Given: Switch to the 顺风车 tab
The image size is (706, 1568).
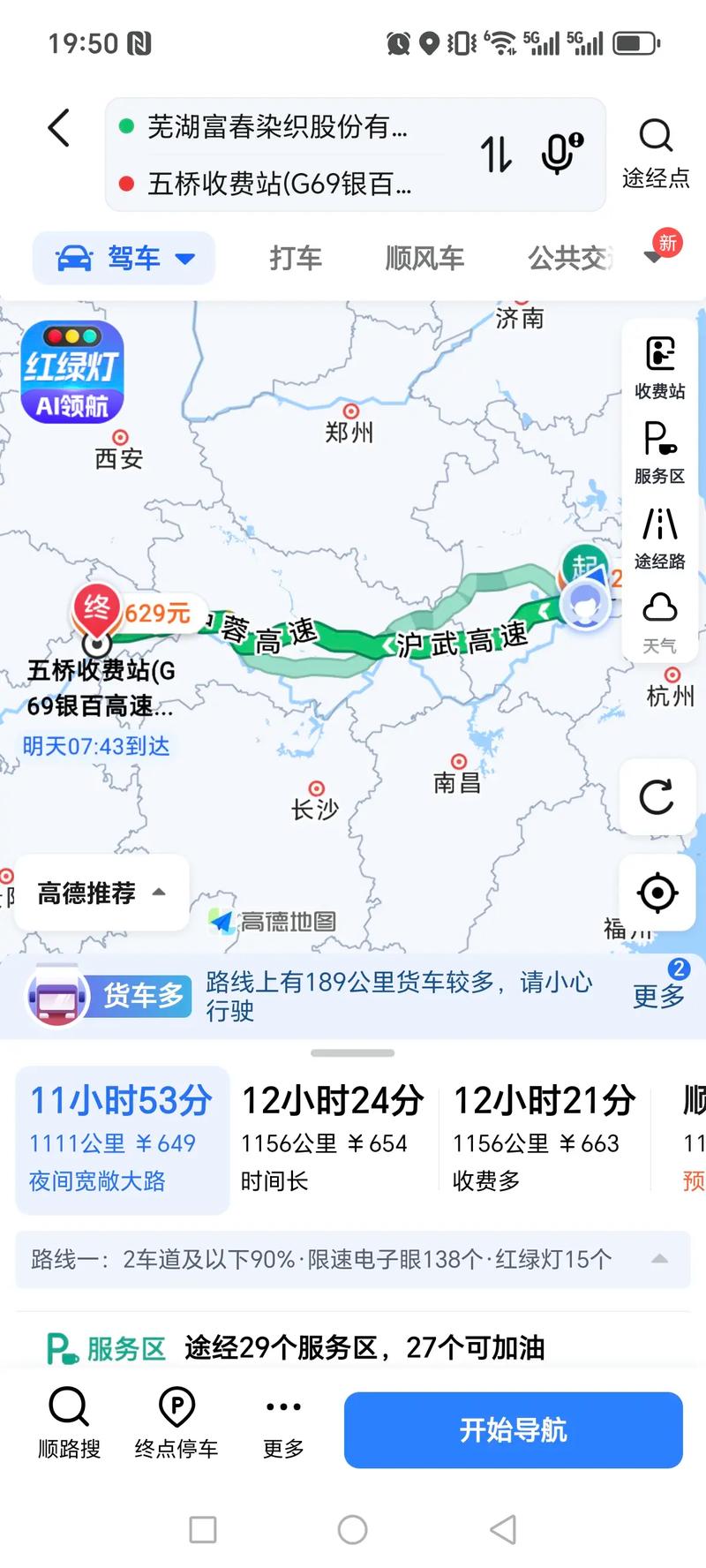Looking at the screenshot, I should (x=423, y=258).
